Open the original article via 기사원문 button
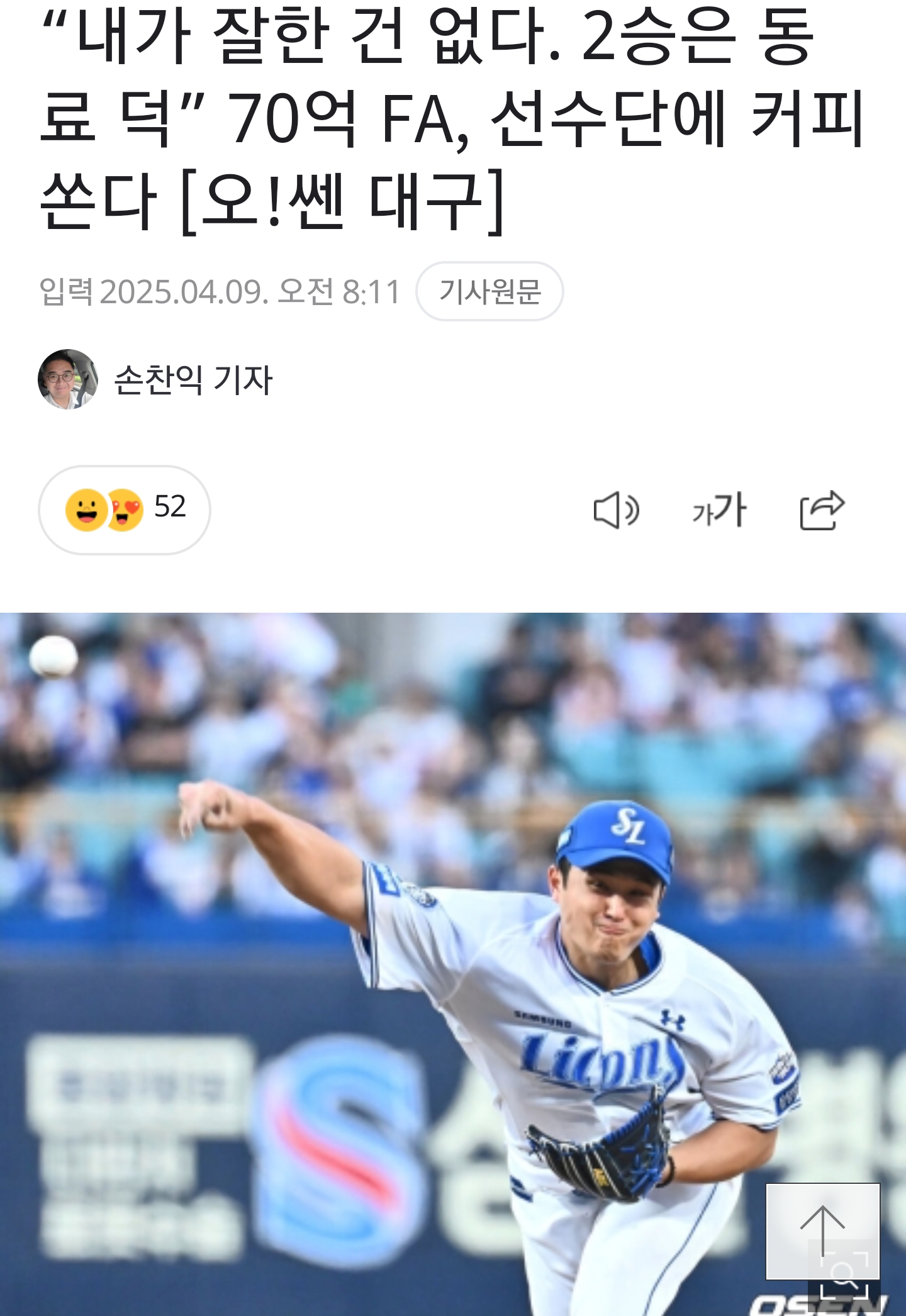 click(489, 292)
